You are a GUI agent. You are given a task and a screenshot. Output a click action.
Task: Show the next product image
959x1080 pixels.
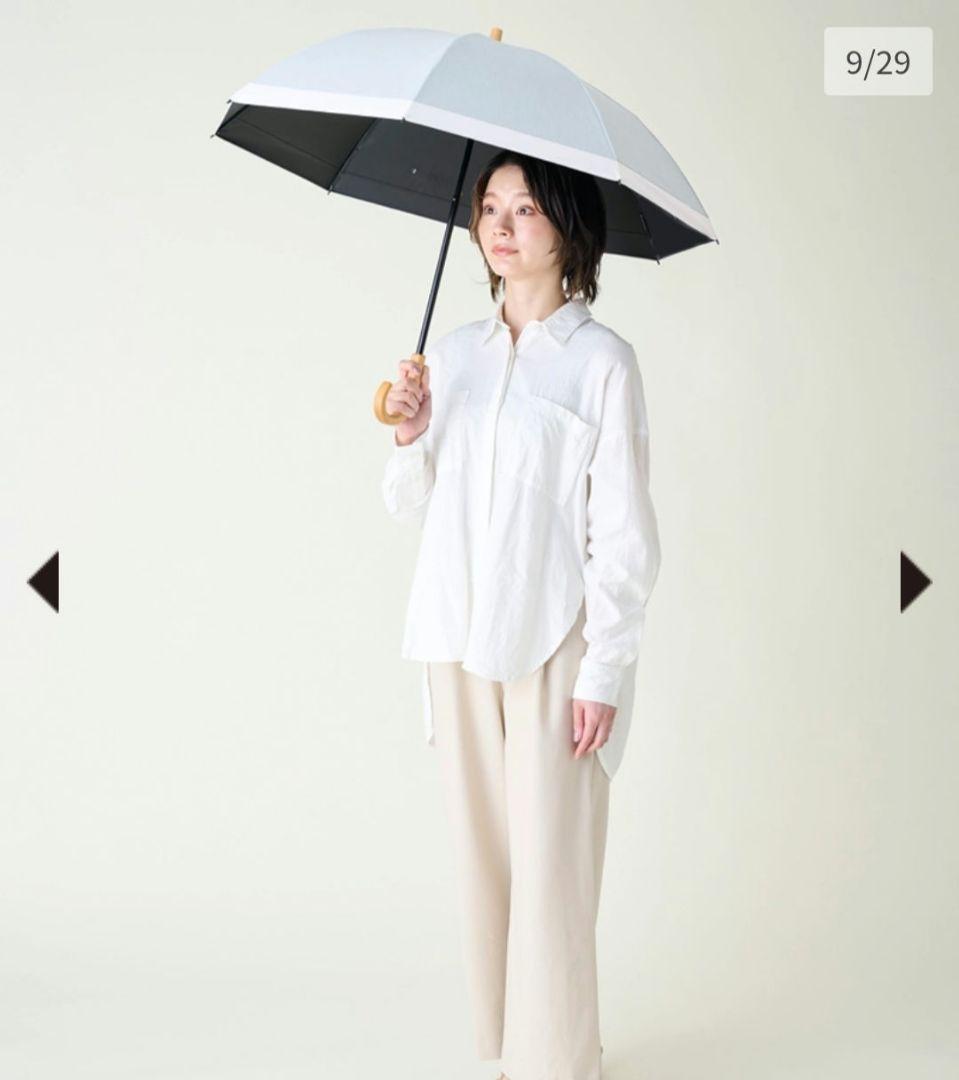(914, 581)
